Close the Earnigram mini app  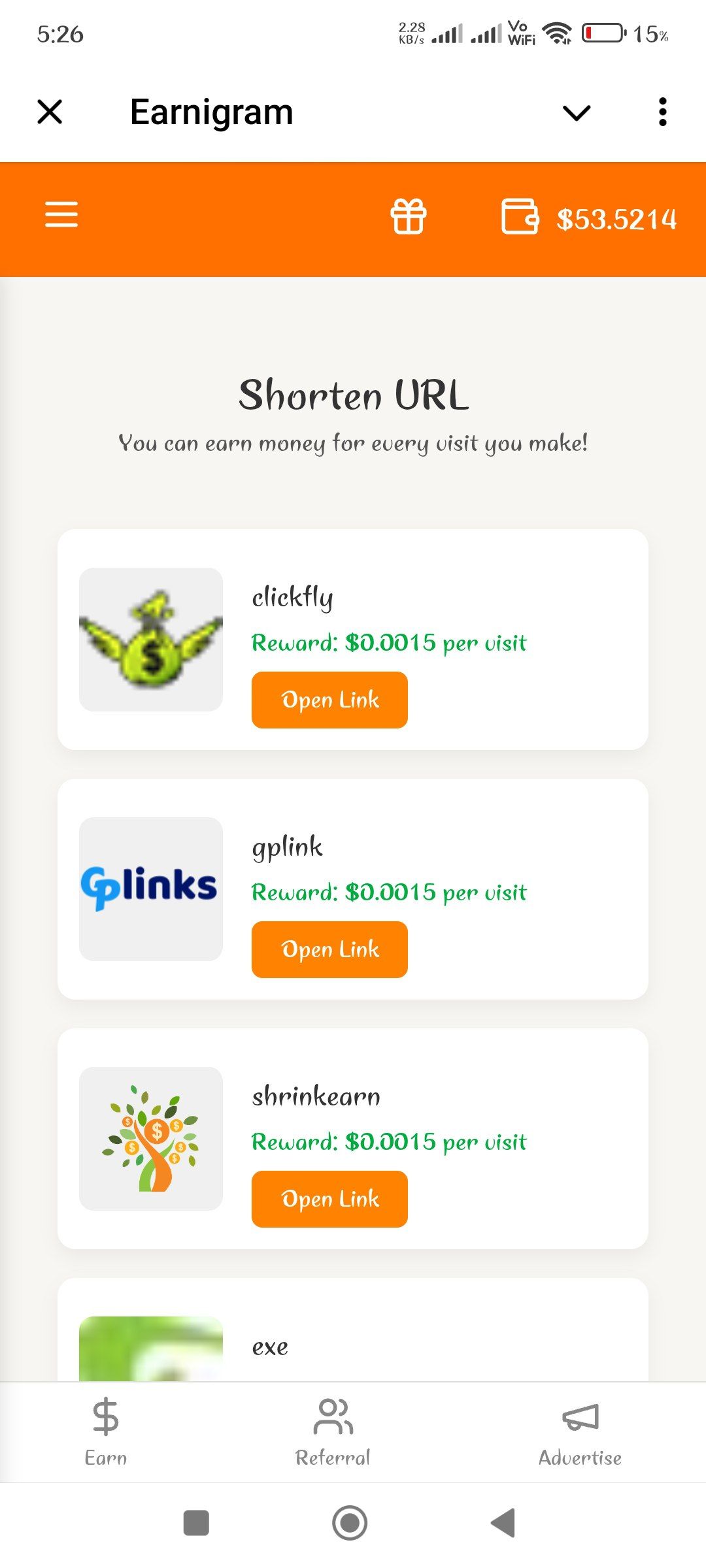(50, 112)
